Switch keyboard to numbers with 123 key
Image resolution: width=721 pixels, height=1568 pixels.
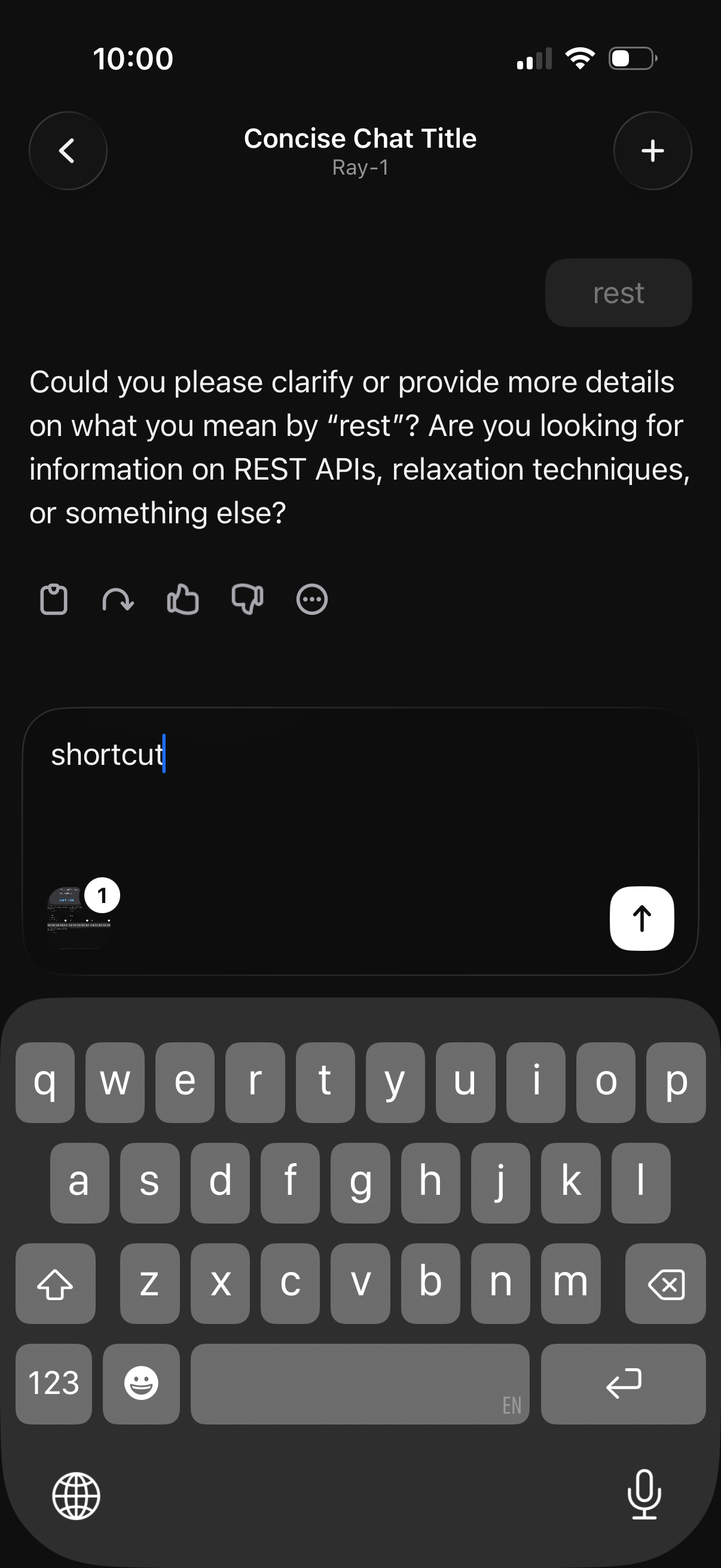[54, 1383]
